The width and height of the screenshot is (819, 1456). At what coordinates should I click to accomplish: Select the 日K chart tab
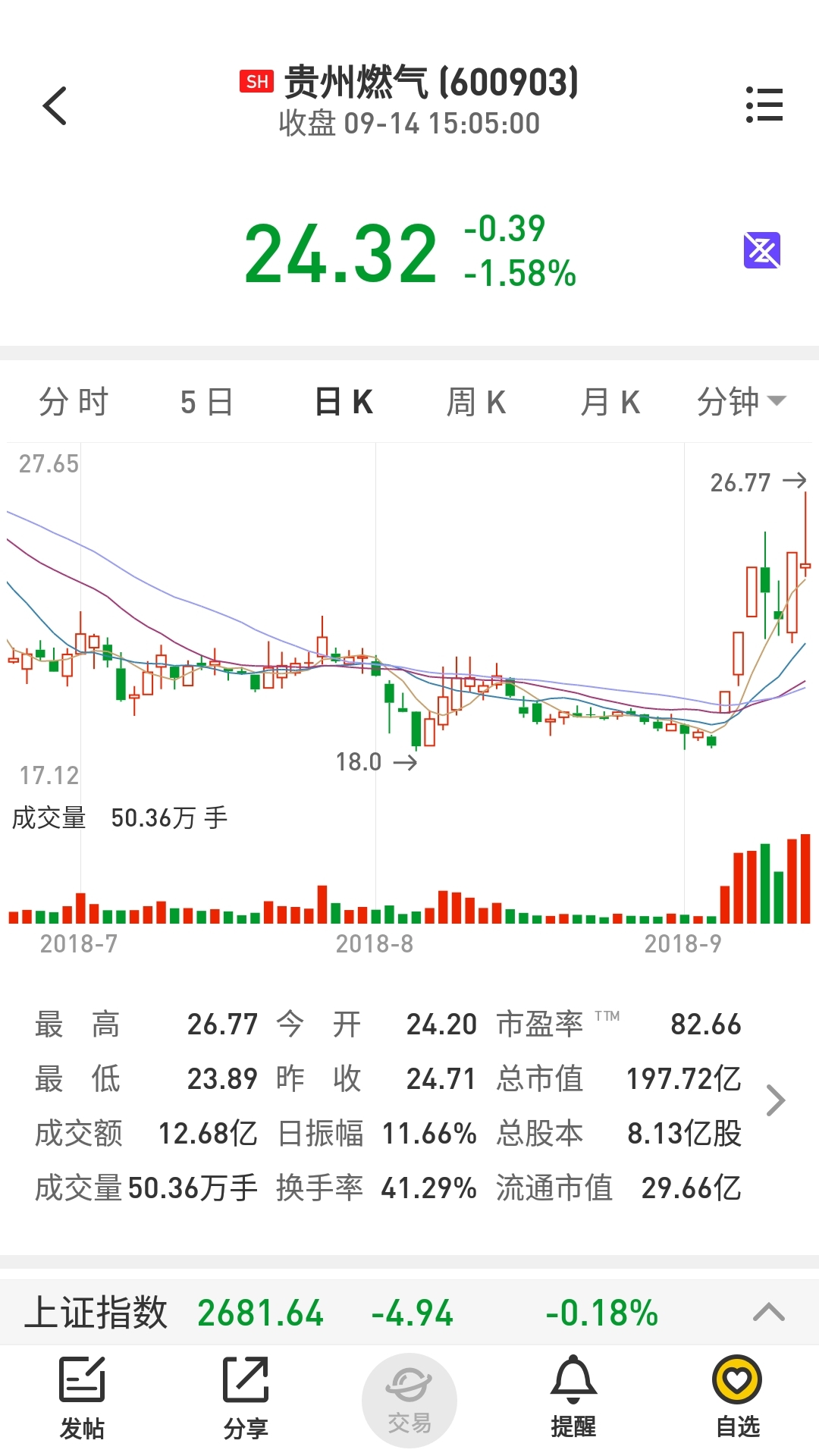click(x=344, y=402)
